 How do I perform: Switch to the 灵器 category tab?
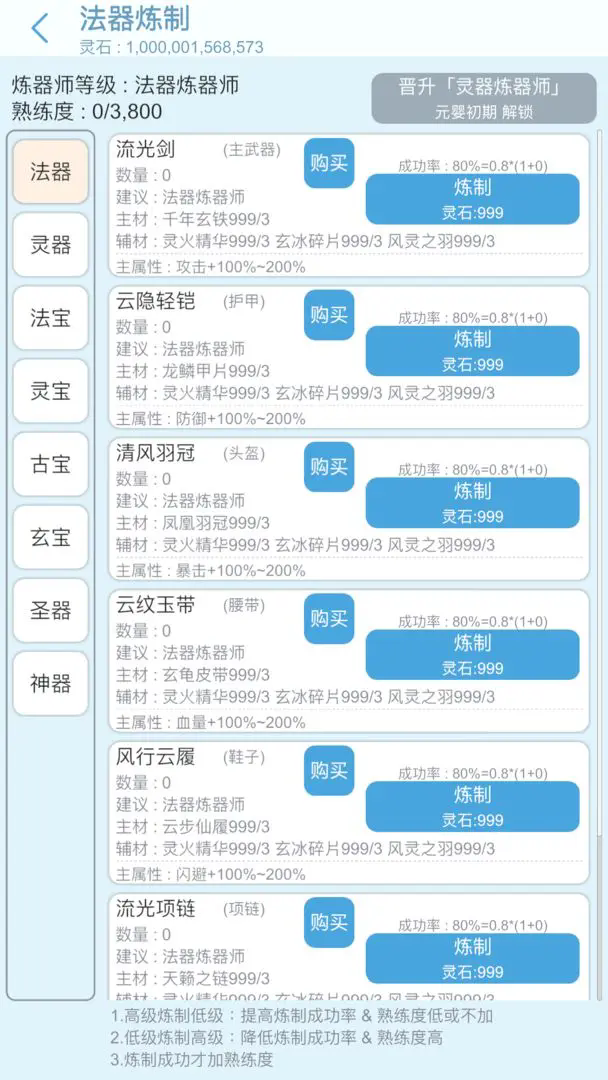51,245
